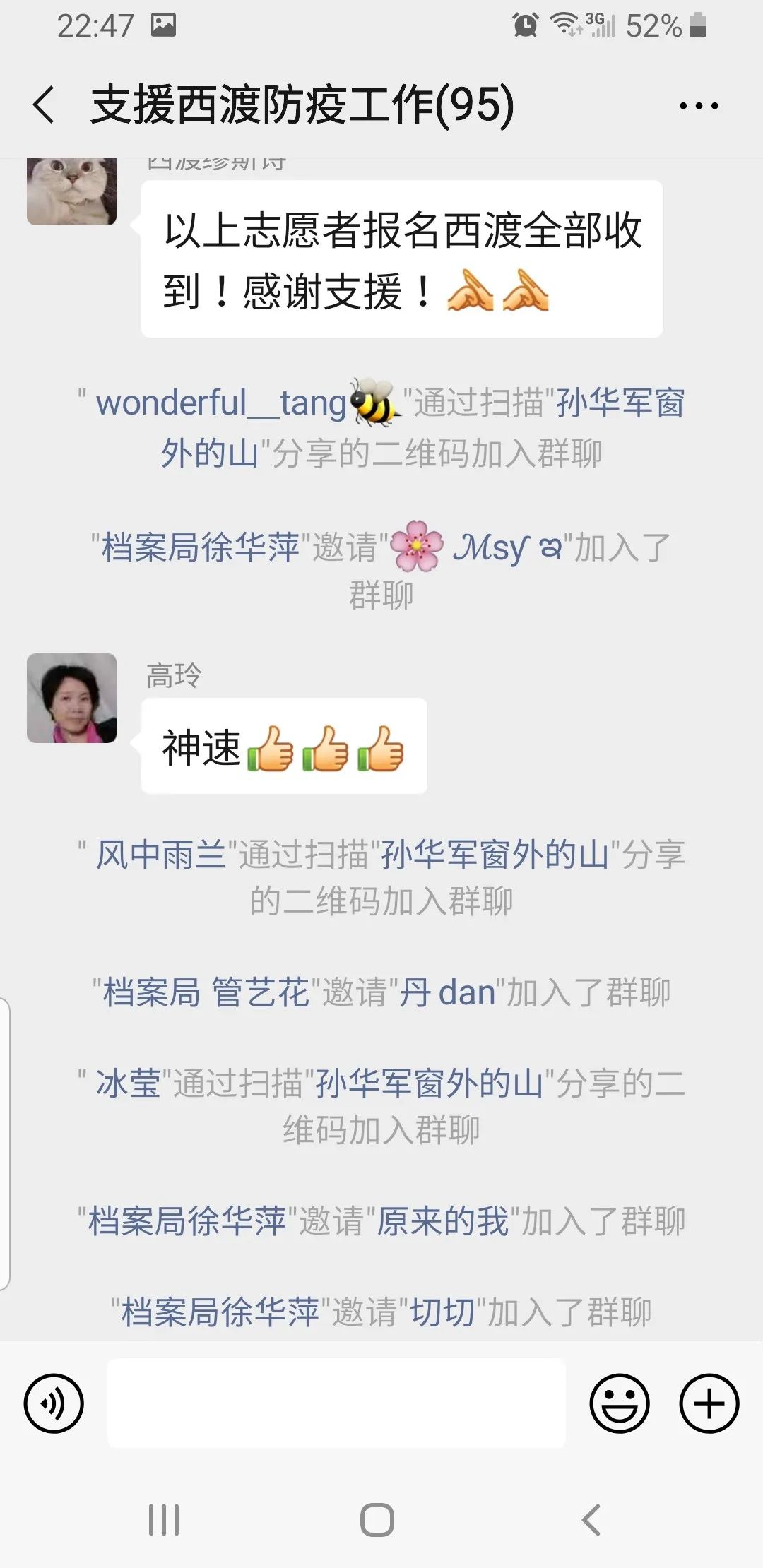Open the cat avatar sender's profile
The image size is (763, 1568).
coord(71,191)
